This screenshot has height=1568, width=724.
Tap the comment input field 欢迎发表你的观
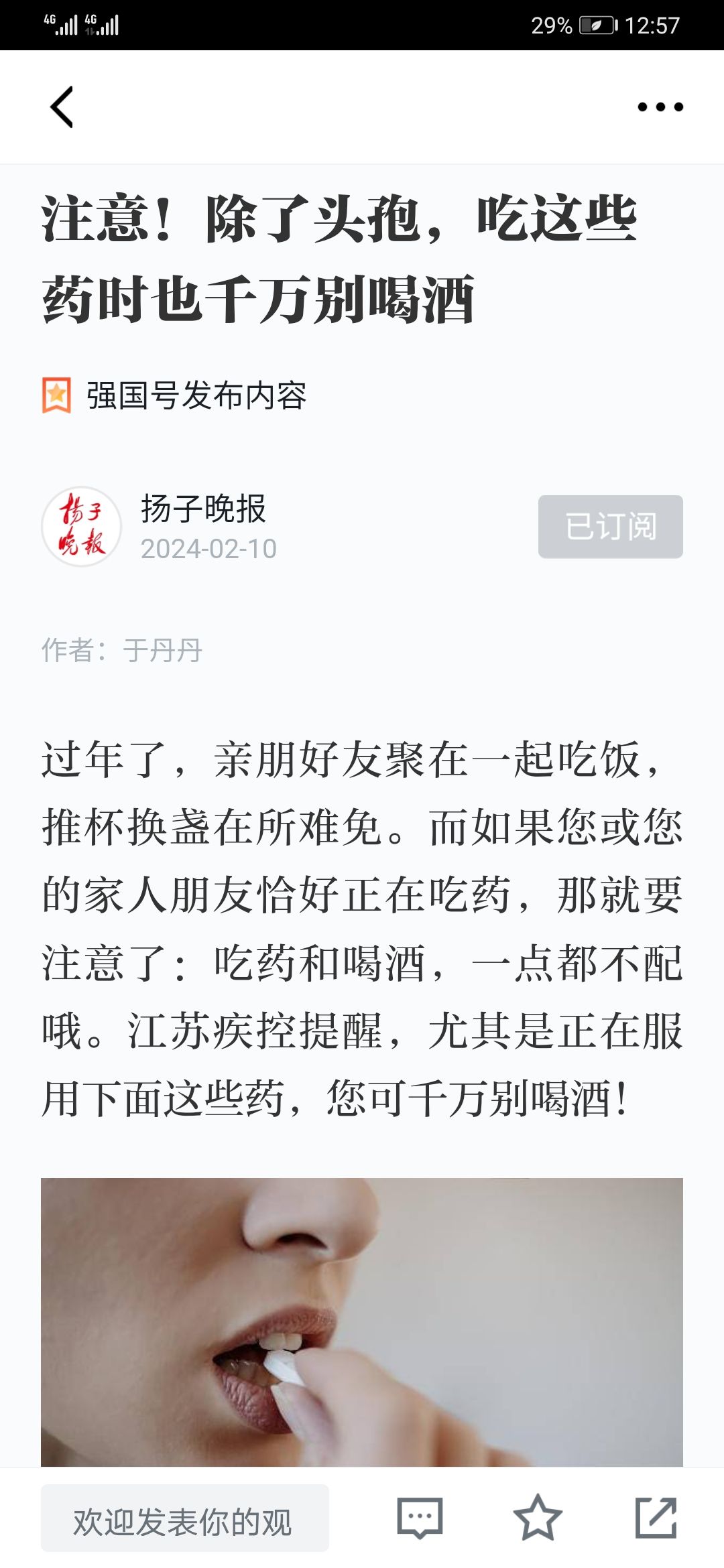pyautogui.click(x=185, y=1518)
